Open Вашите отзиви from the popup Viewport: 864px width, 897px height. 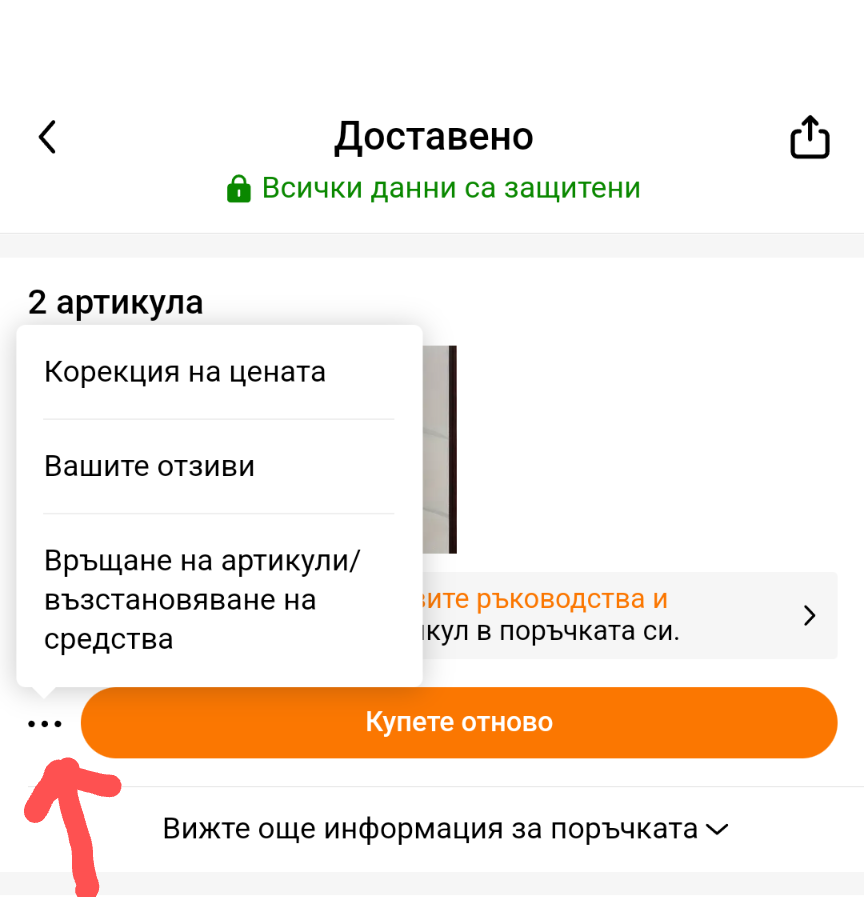pos(150,466)
